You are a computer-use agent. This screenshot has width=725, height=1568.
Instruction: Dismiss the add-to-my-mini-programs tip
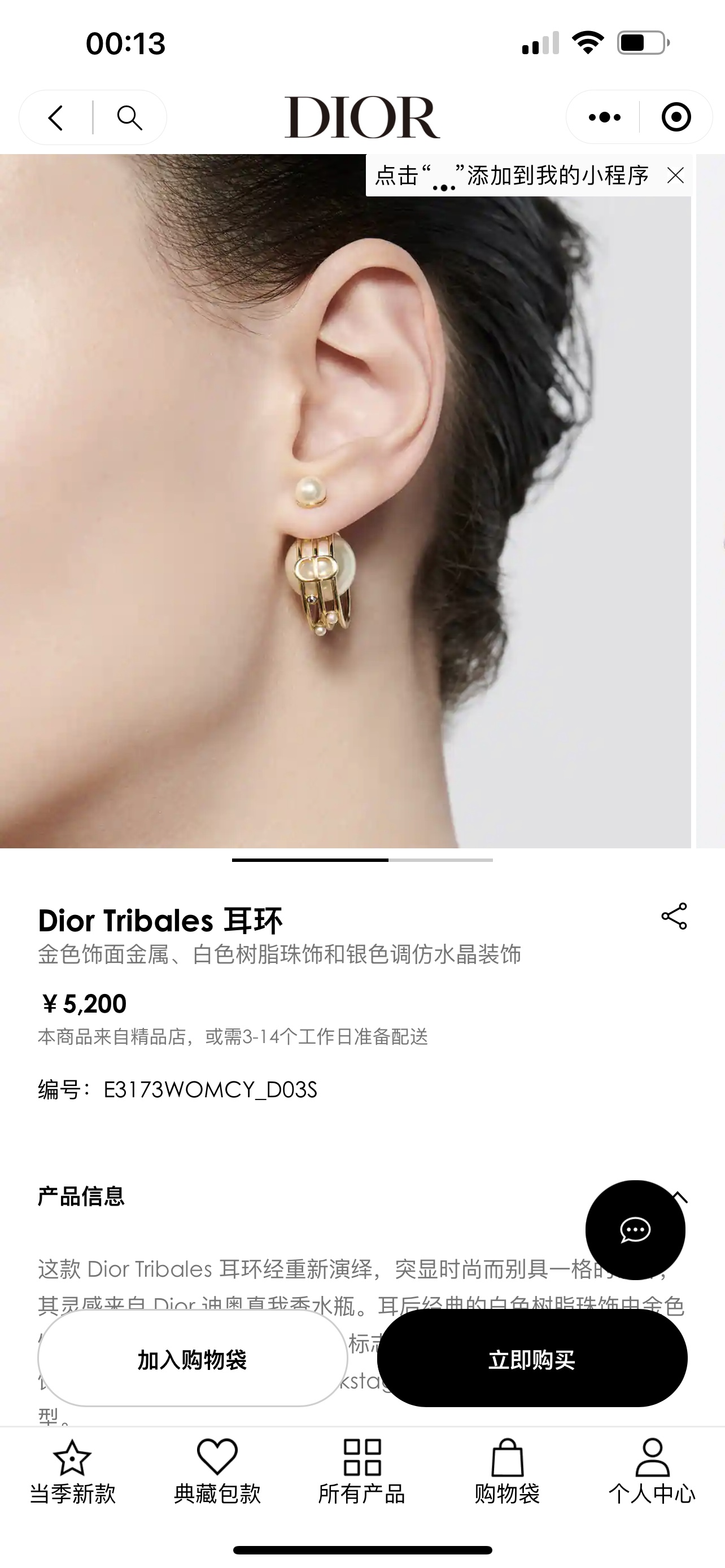coord(675,176)
